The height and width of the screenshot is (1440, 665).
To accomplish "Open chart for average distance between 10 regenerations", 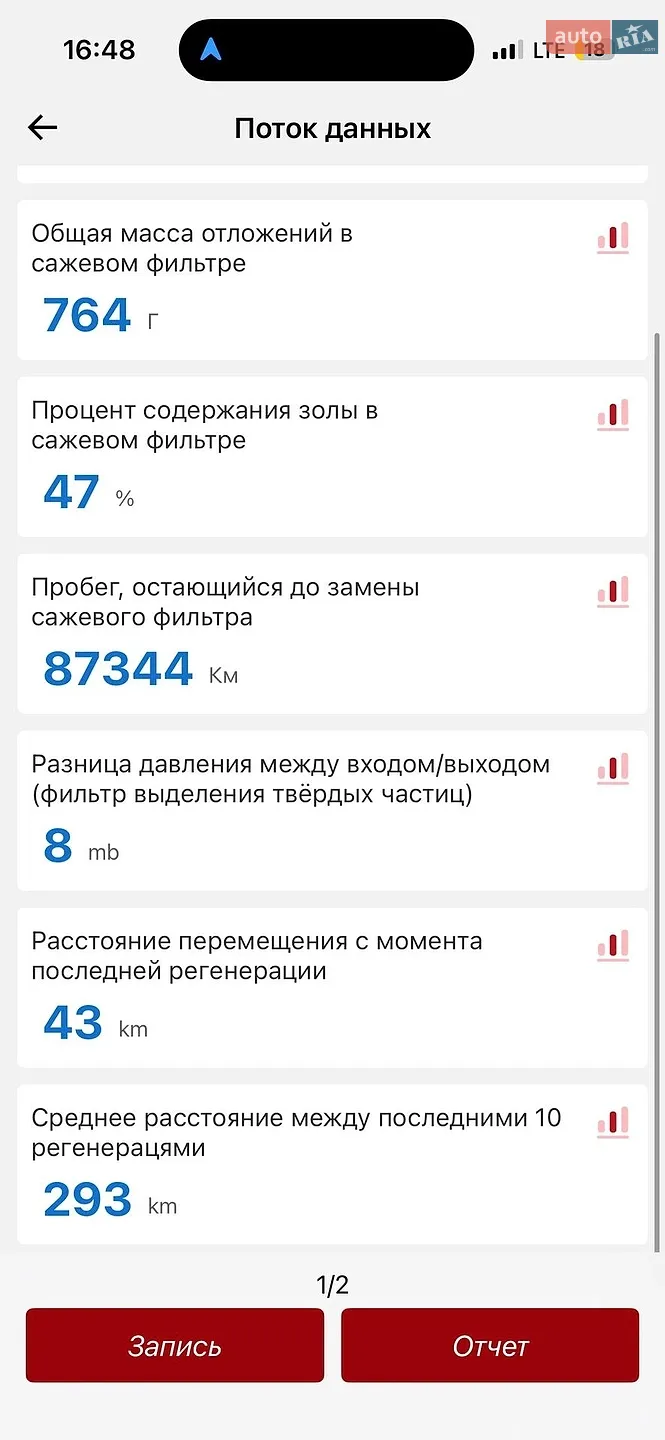I will point(613,1123).
